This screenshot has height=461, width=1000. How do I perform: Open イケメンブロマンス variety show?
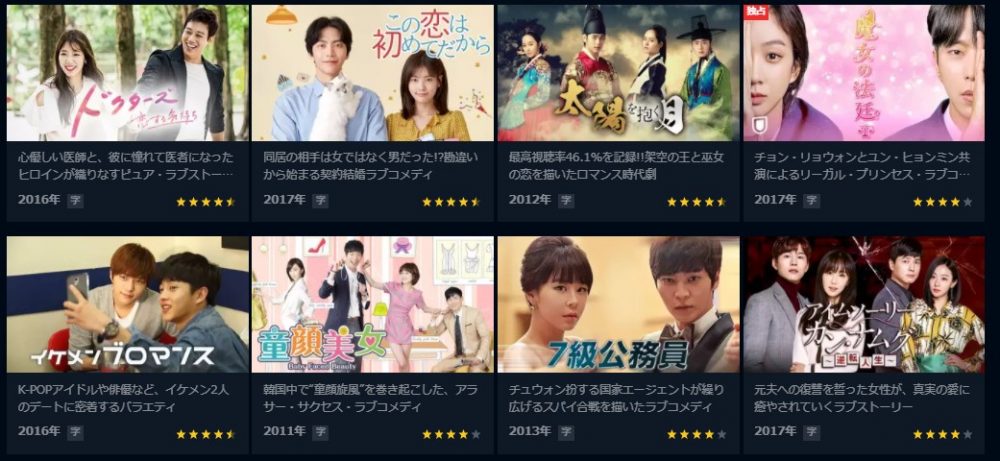127,305
